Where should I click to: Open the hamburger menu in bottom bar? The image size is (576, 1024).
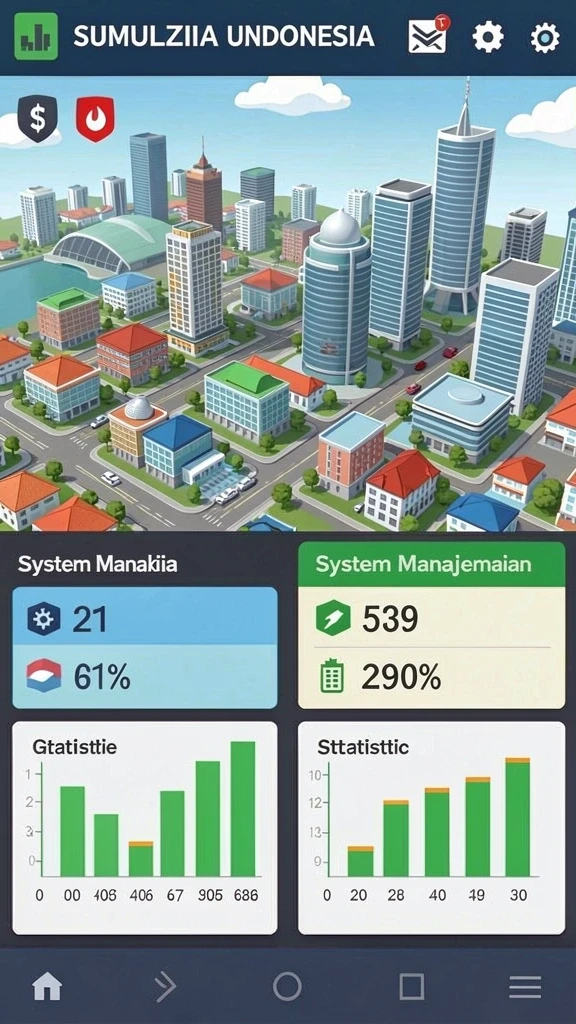[x=525, y=986]
